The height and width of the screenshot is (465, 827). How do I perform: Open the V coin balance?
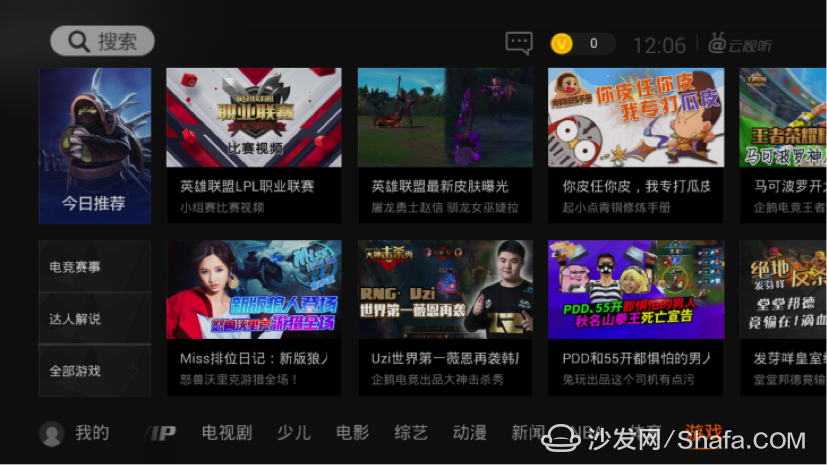pyautogui.click(x=581, y=44)
